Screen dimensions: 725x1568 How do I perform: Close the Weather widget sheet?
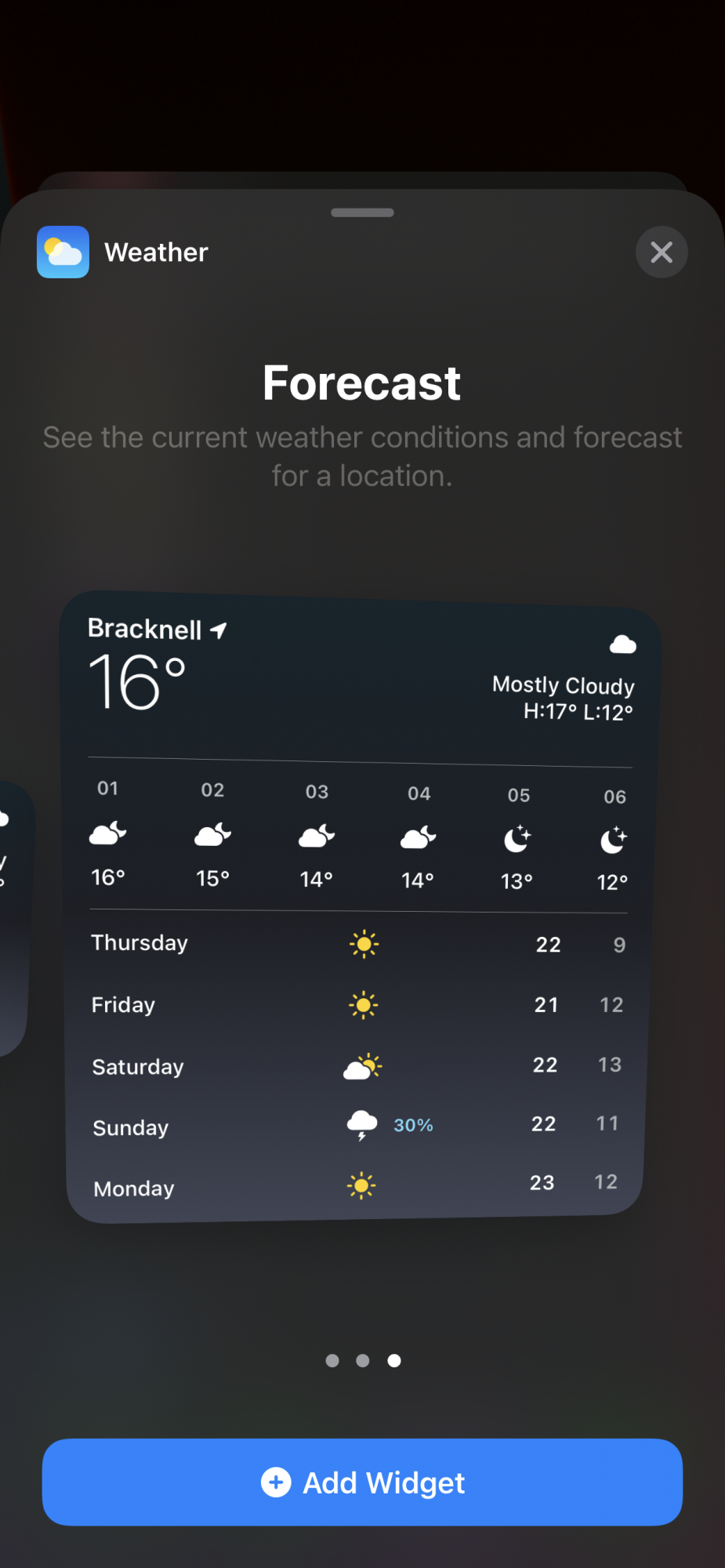tap(662, 252)
